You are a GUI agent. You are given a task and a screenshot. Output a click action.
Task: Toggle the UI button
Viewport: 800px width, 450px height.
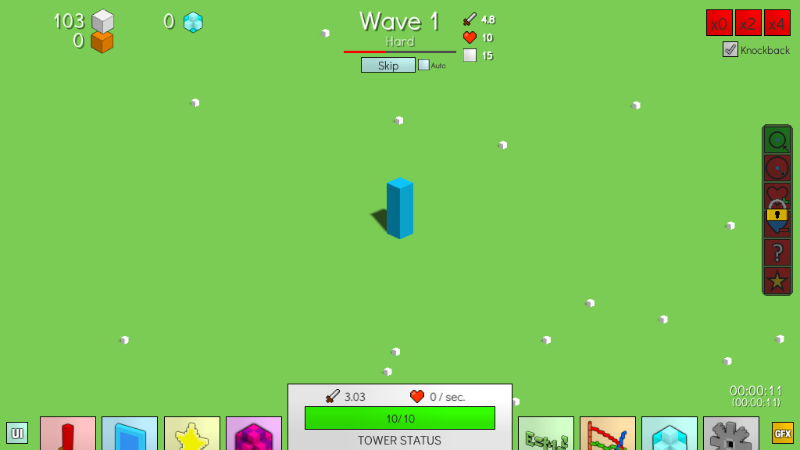(16, 433)
